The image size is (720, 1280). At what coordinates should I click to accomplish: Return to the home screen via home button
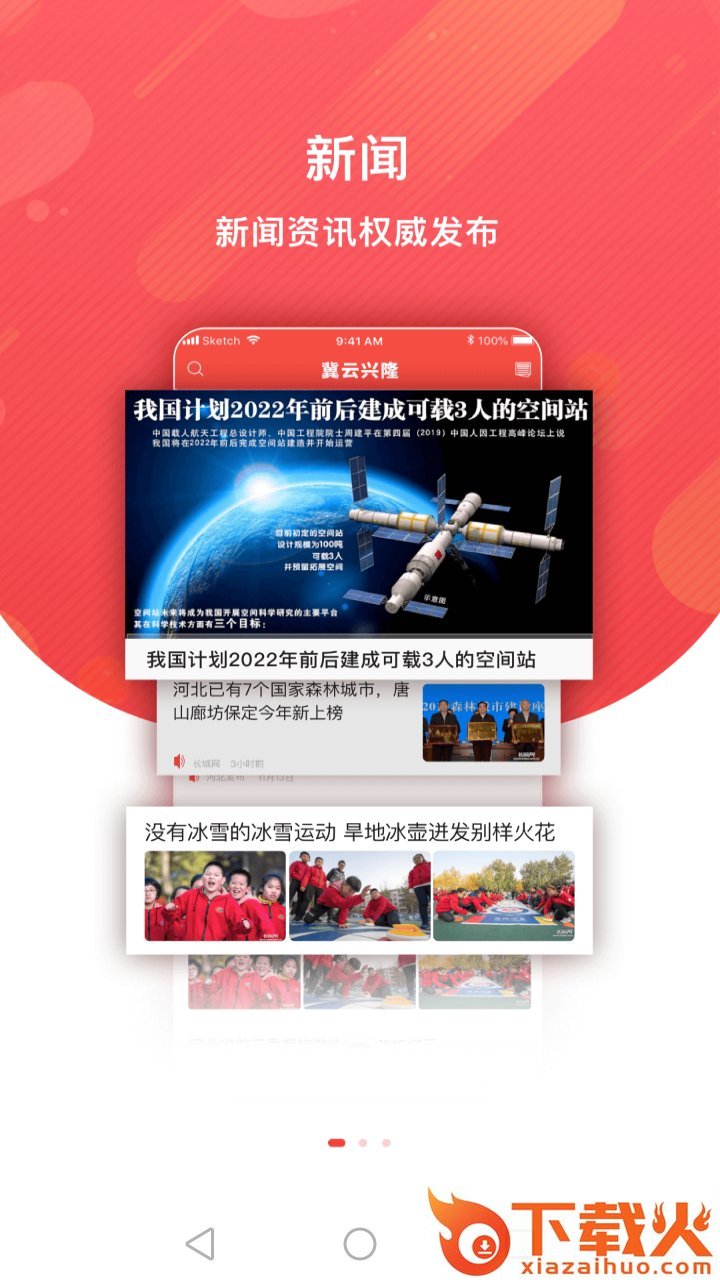point(360,1244)
